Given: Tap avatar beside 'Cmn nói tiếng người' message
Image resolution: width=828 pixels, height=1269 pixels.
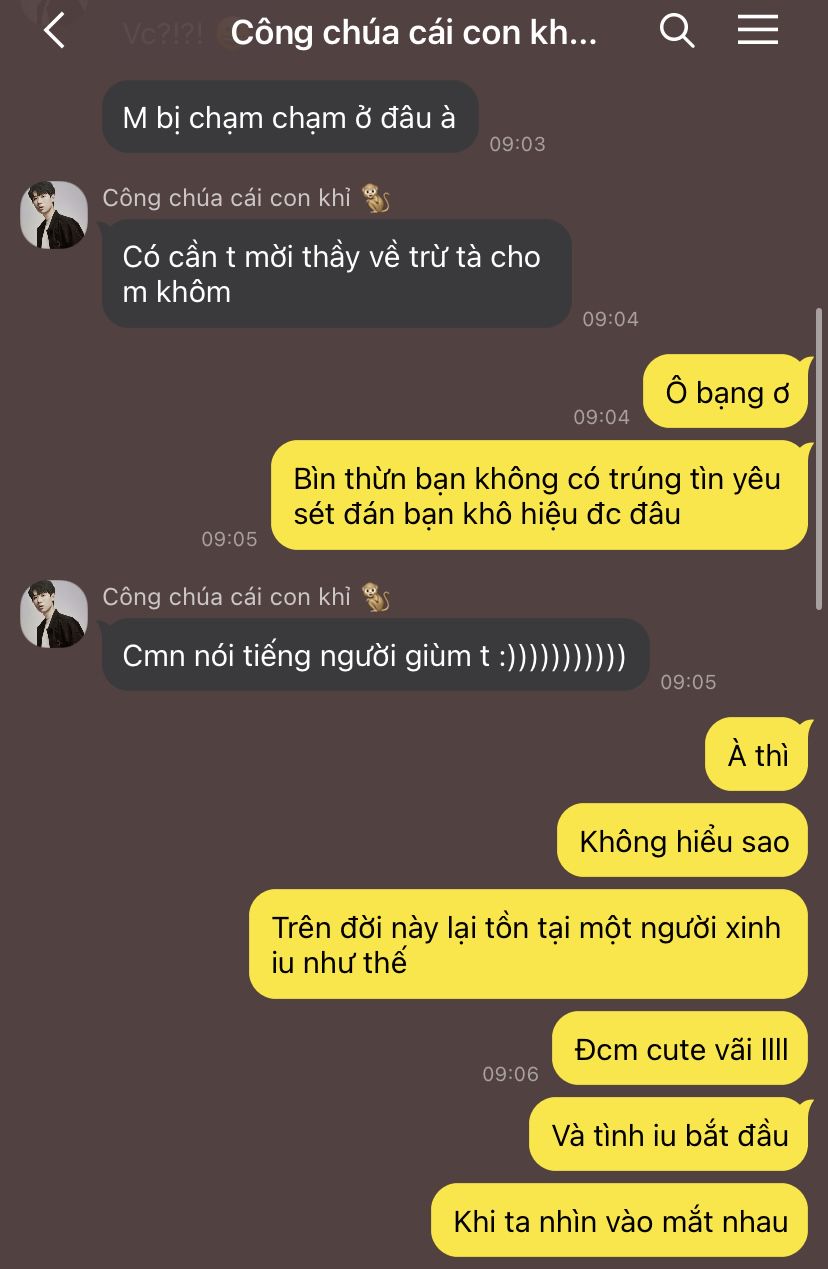Looking at the screenshot, I should (54, 614).
